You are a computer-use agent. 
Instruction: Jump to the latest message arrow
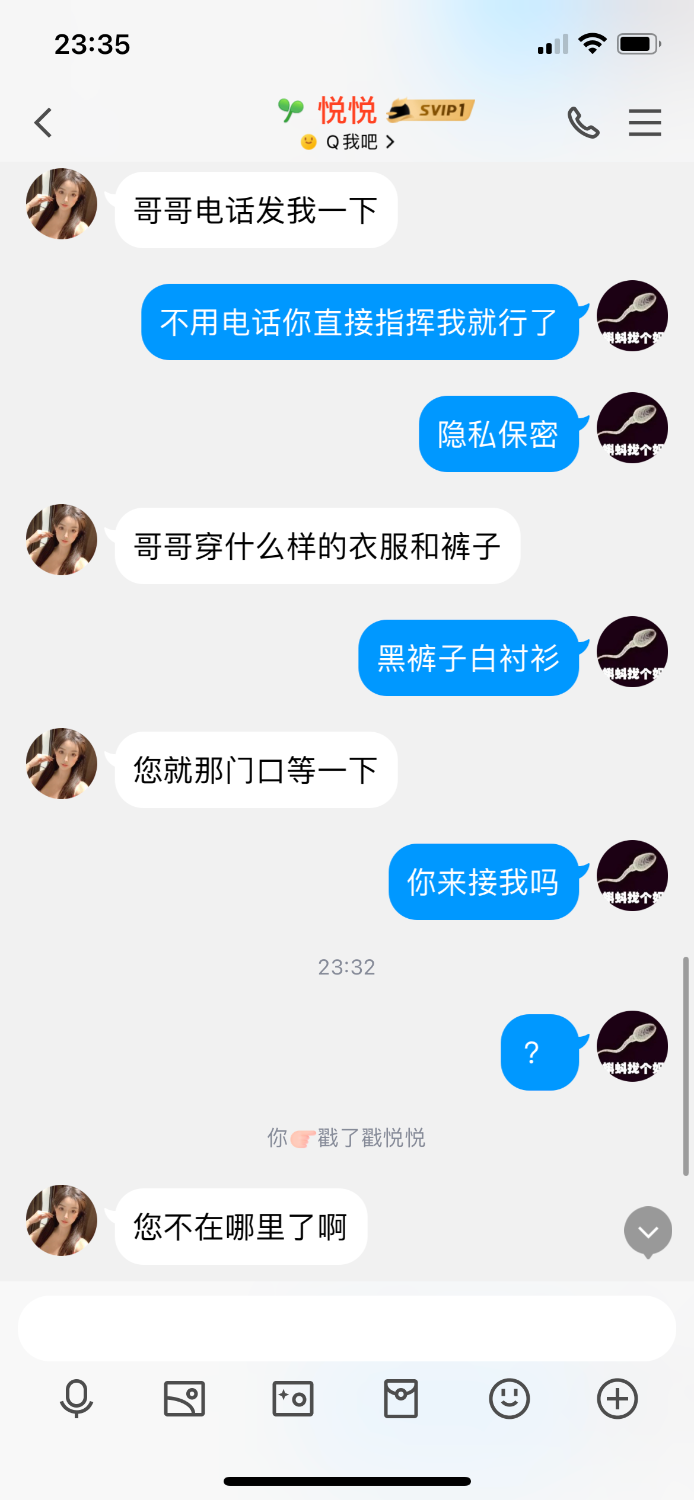point(648,1231)
